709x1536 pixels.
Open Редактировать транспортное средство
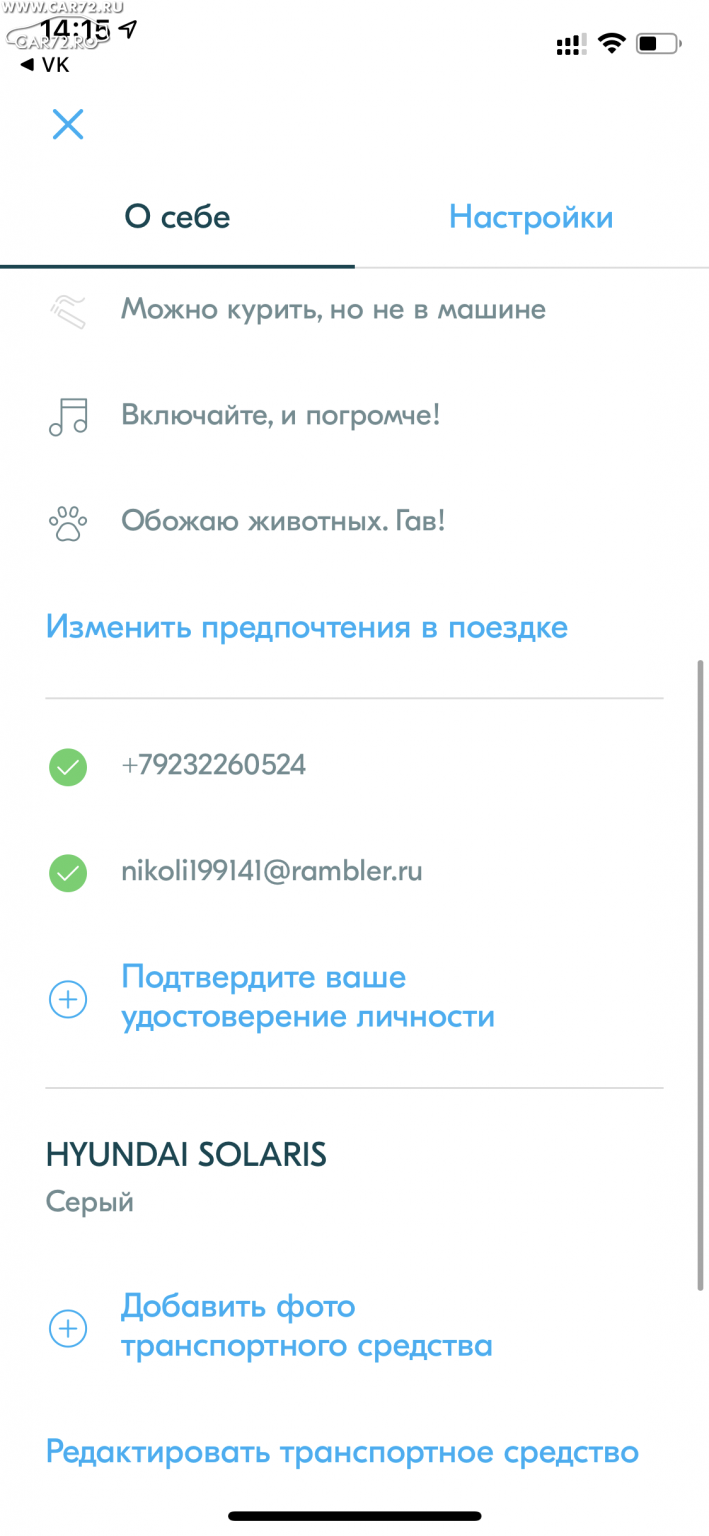pos(342,1452)
